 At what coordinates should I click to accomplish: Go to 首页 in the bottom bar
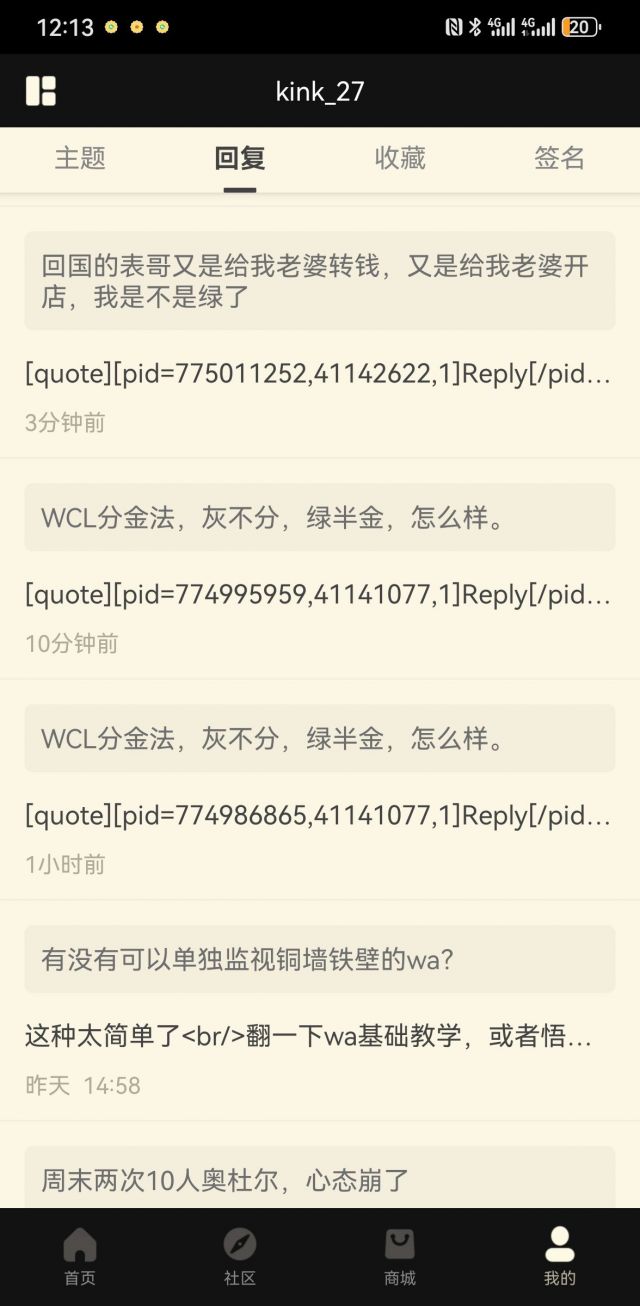80,1257
